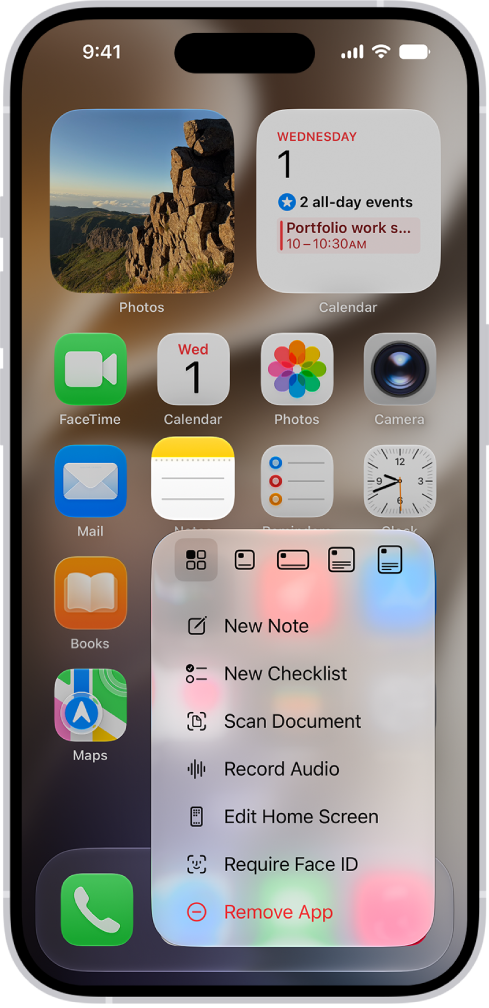489x1008 pixels.
Task: Pick the wide medium widget size
Action: click(x=293, y=560)
